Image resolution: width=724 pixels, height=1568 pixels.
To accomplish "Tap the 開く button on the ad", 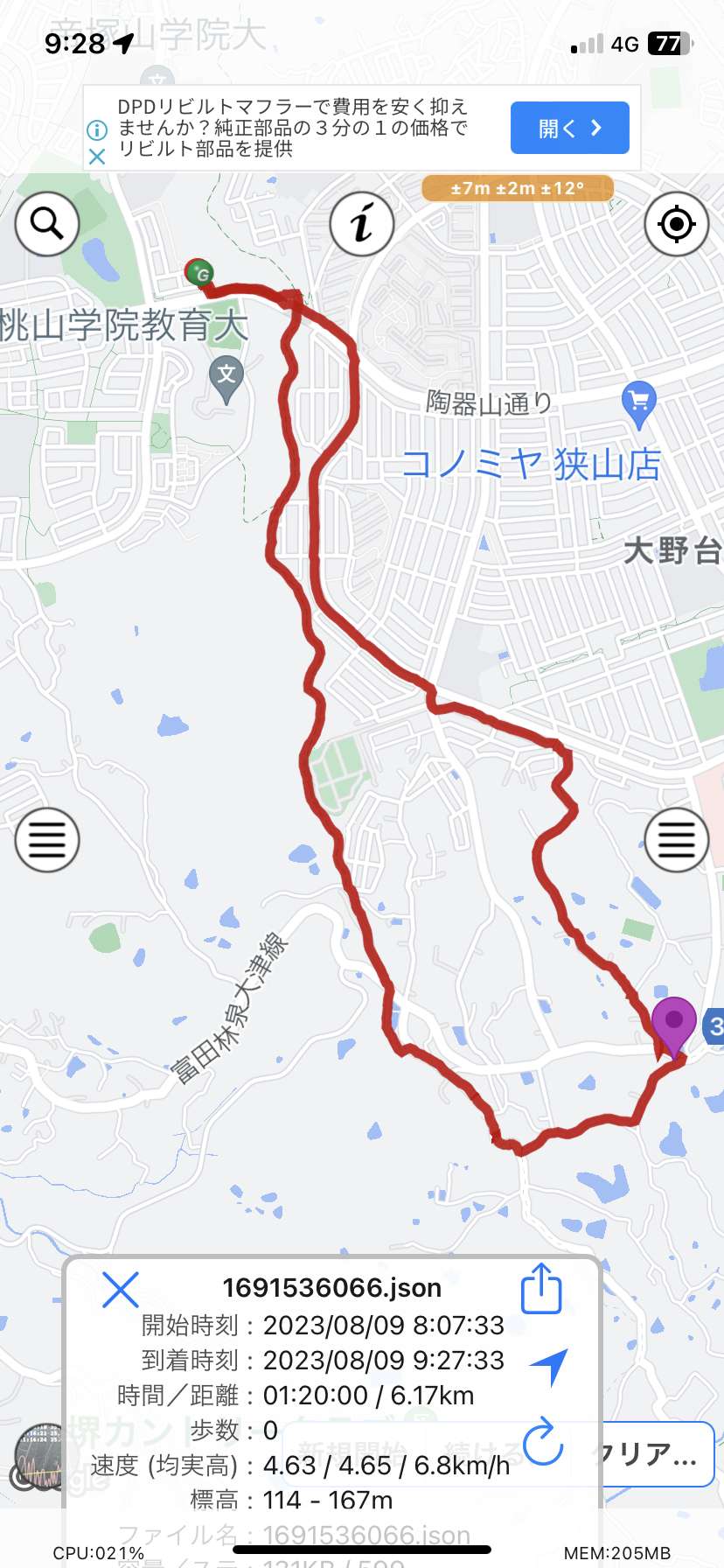I will (x=570, y=128).
